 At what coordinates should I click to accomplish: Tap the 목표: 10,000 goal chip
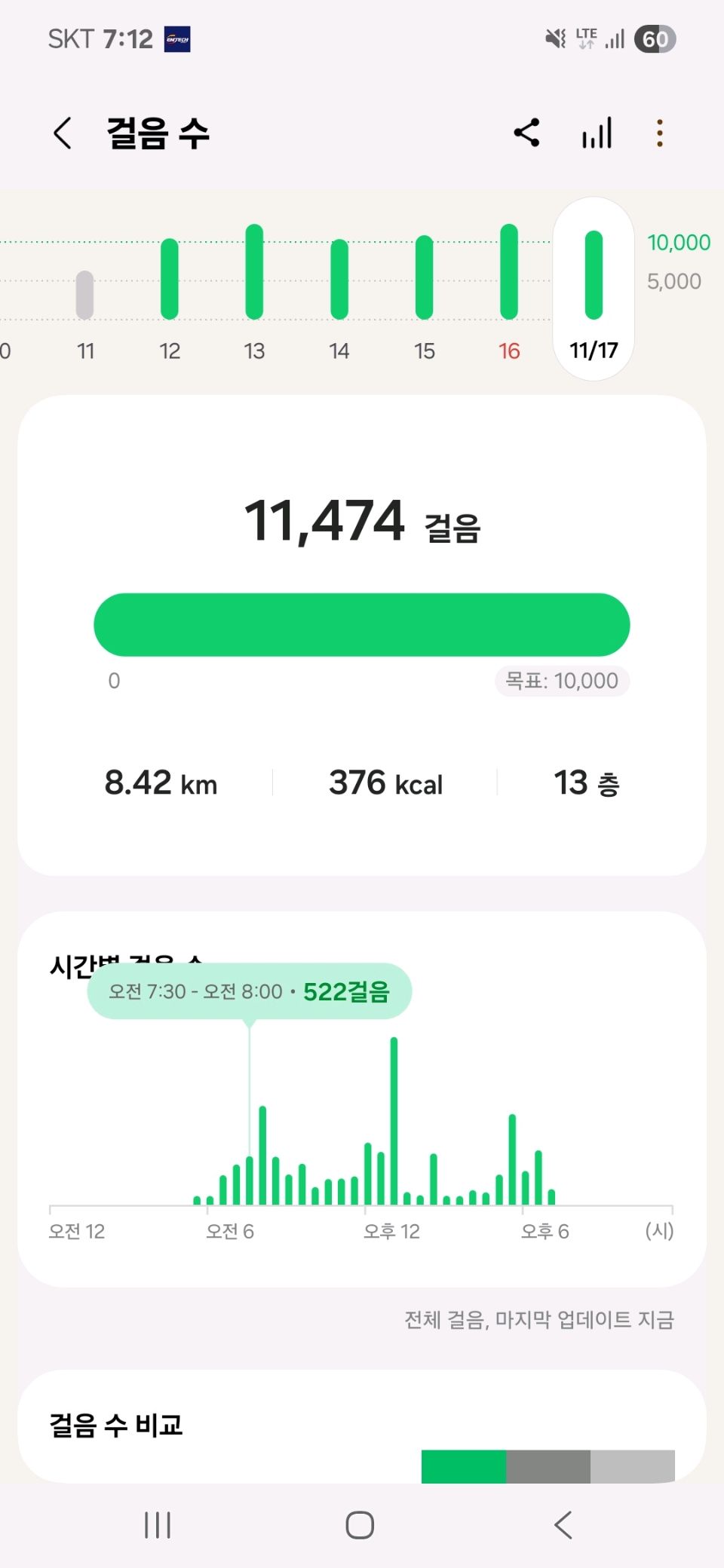click(x=562, y=681)
